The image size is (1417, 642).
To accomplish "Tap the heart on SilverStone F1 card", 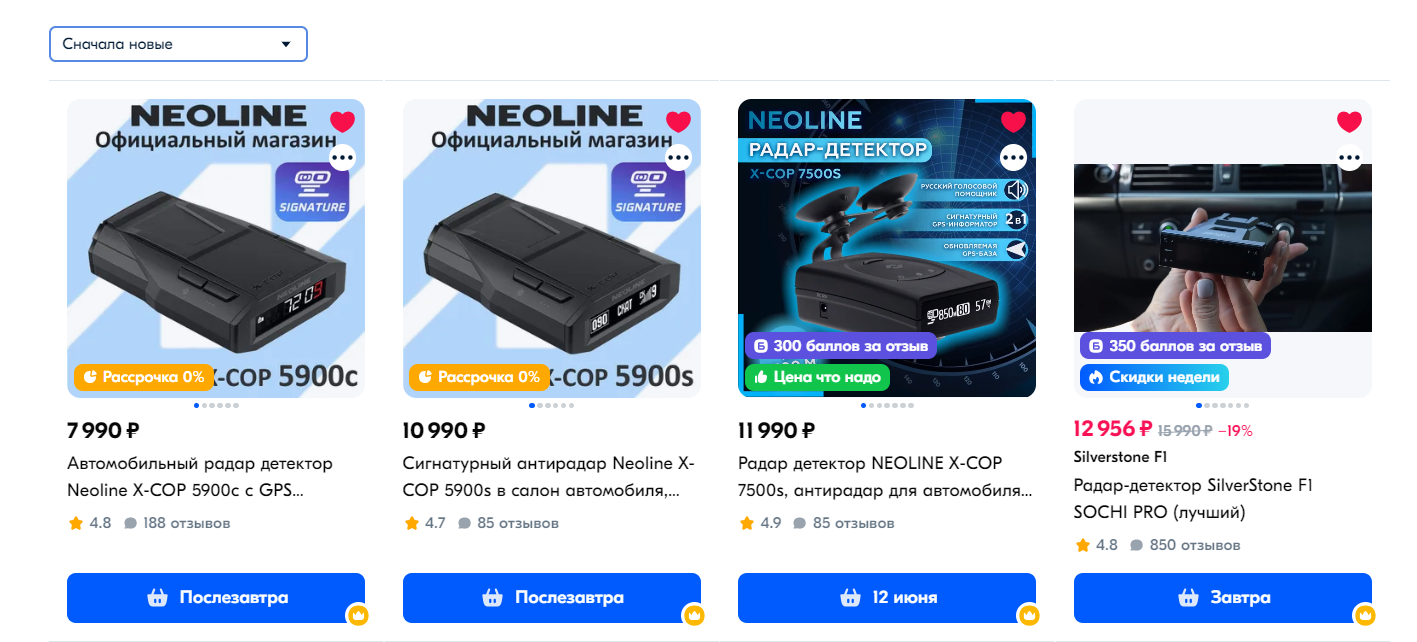I will click(1349, 122).
